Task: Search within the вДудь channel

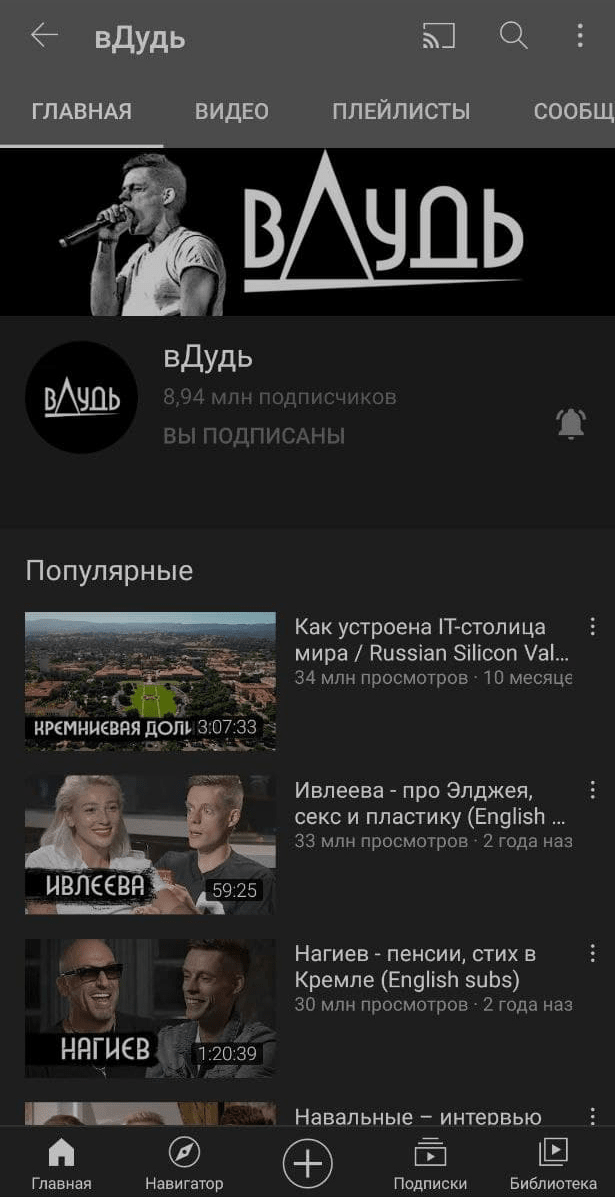Action: [x=513, y=36]
